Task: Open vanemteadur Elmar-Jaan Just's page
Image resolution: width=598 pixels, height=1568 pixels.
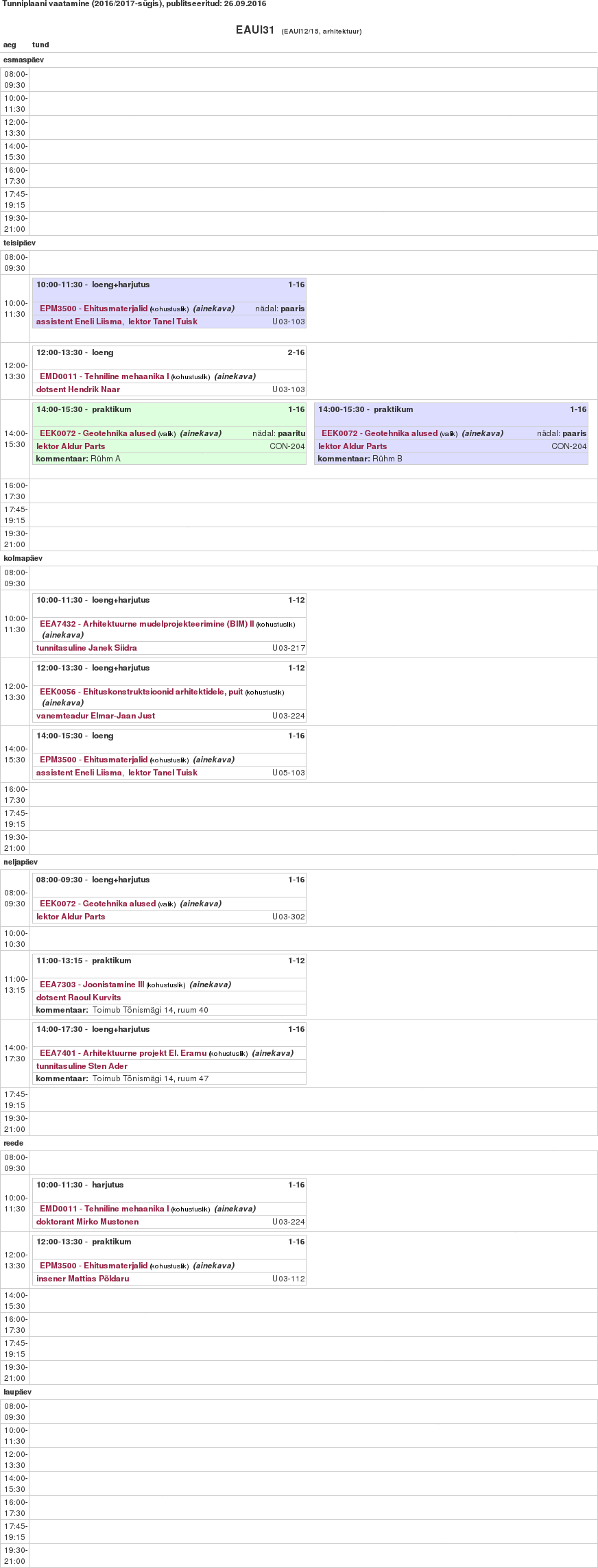Action: pyautogui.click(x=95, y=716)
